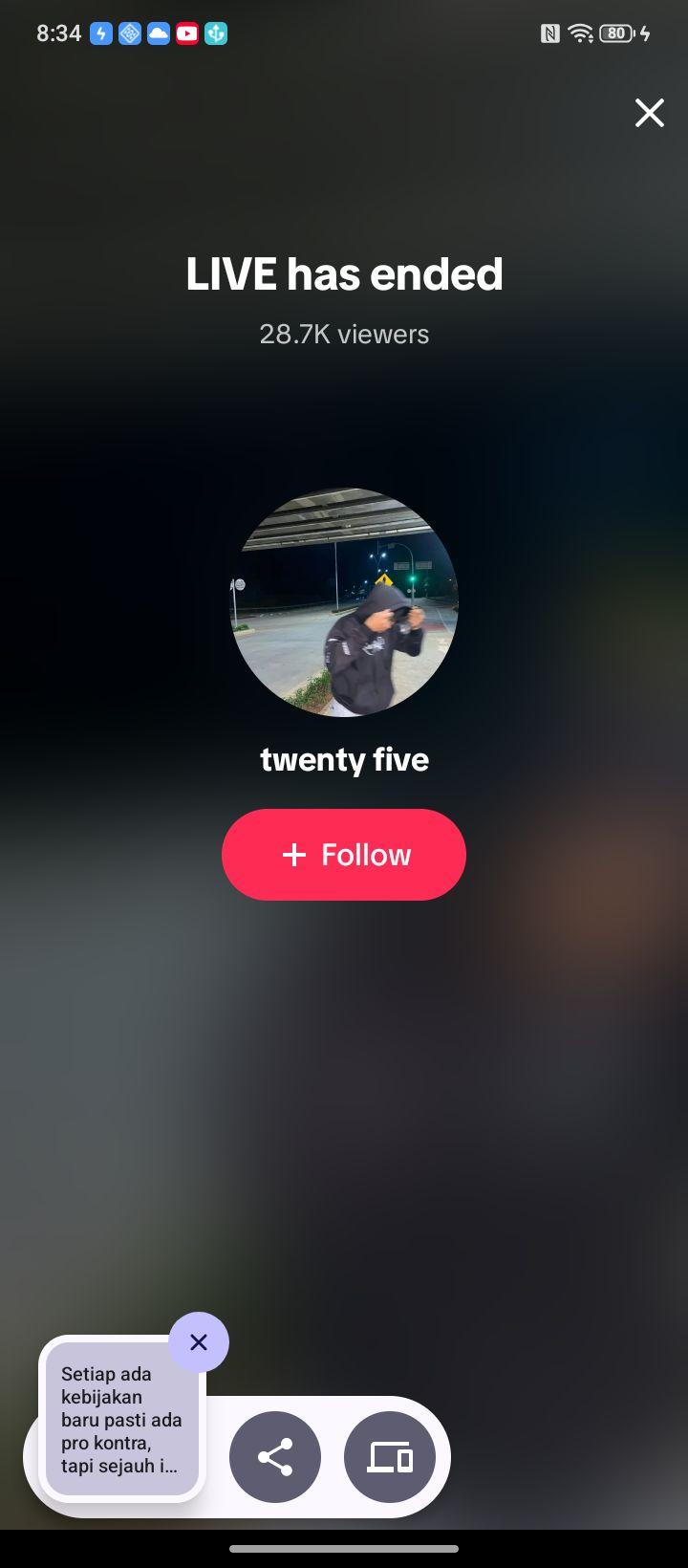Viewport: 688px width, 1568px height.
Task: Follow the twenty five account
Action: (344, 855)
